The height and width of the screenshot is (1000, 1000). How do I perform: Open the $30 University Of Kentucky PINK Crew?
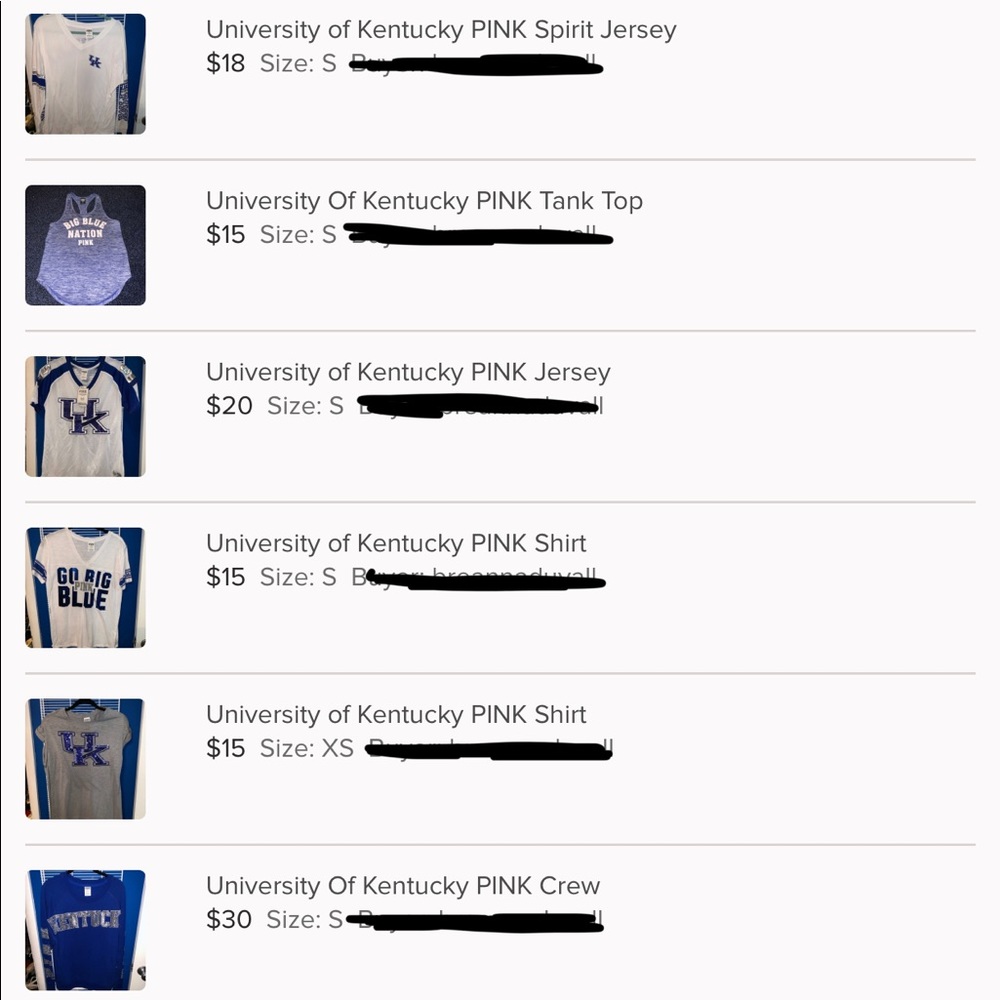[x=403, y=886]
